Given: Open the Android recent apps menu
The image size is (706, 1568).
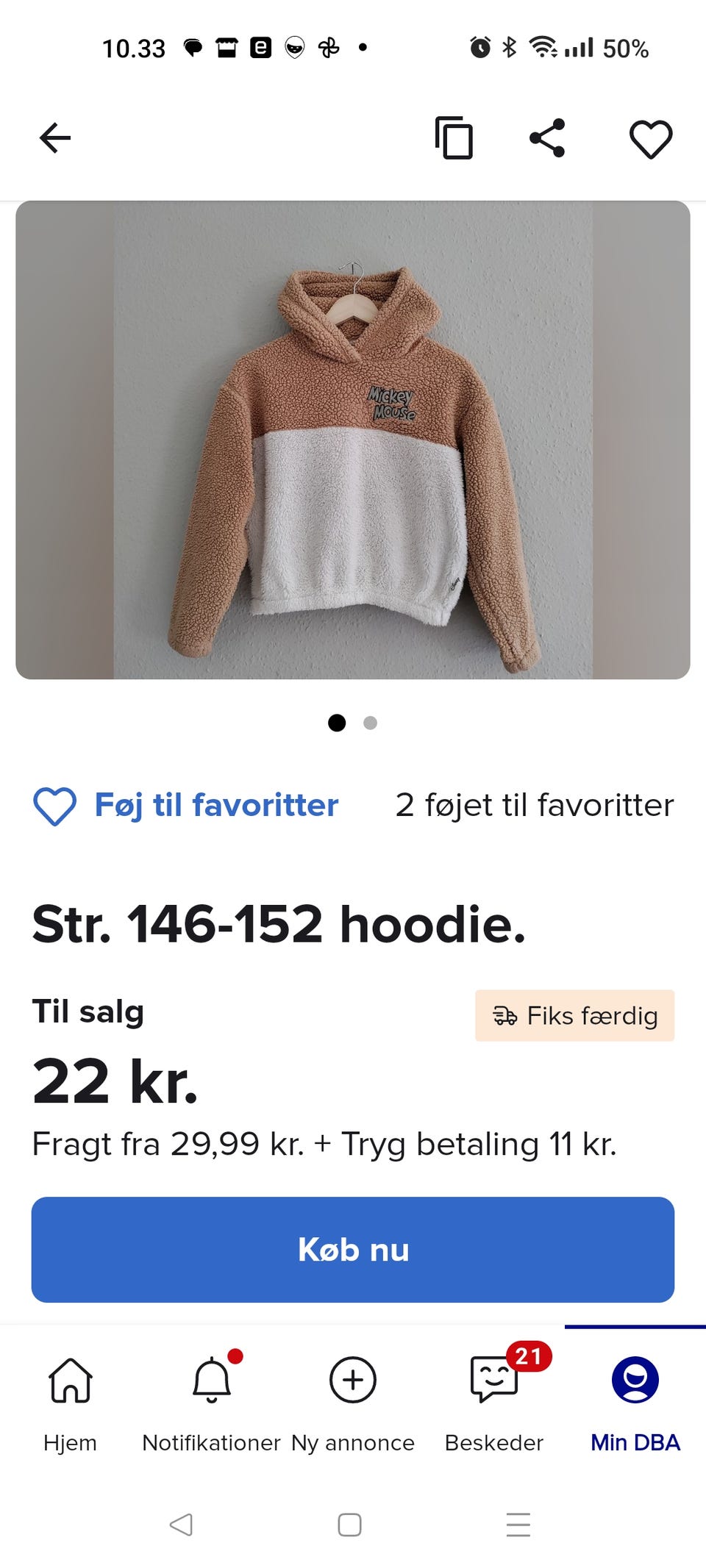Looking at the screenshot, I should tap(518, 1523).
